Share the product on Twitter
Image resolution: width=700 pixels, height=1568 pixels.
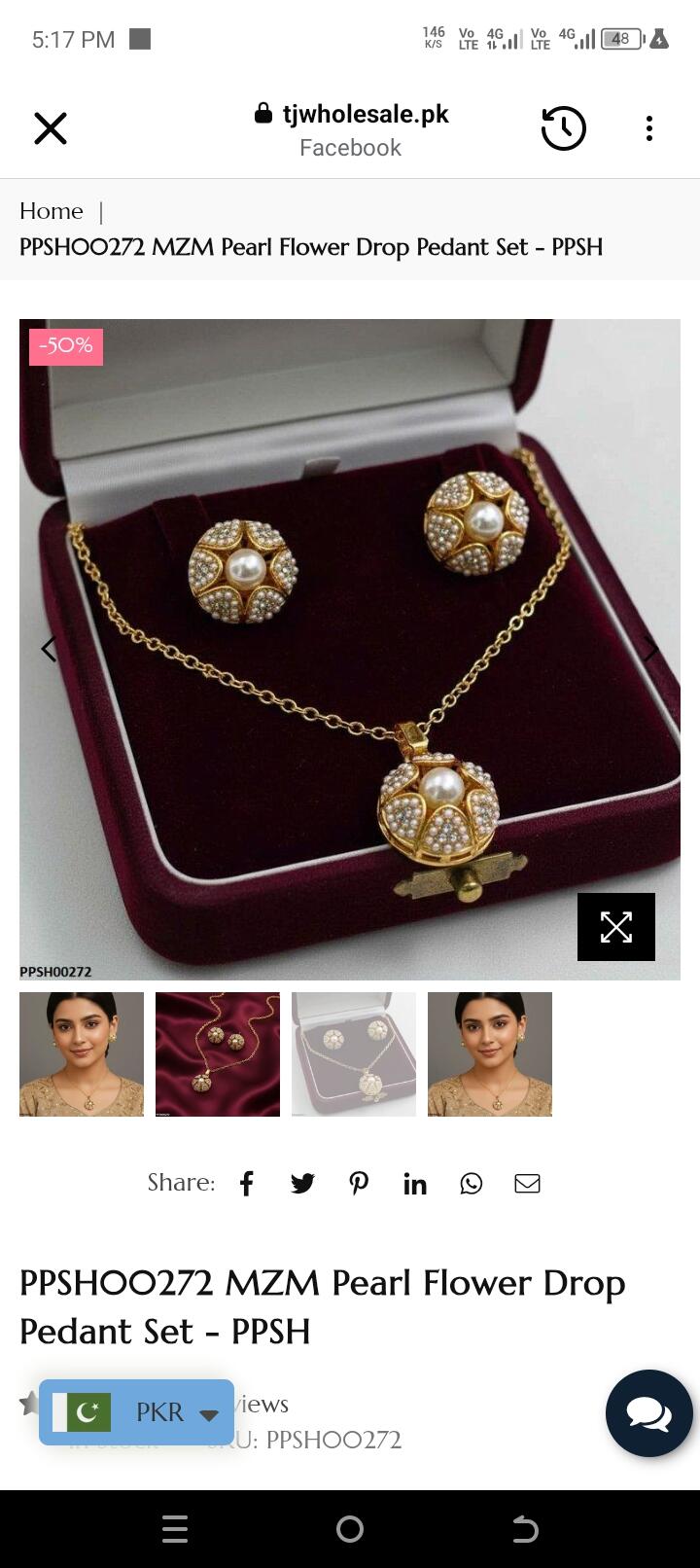[302, 1183]
